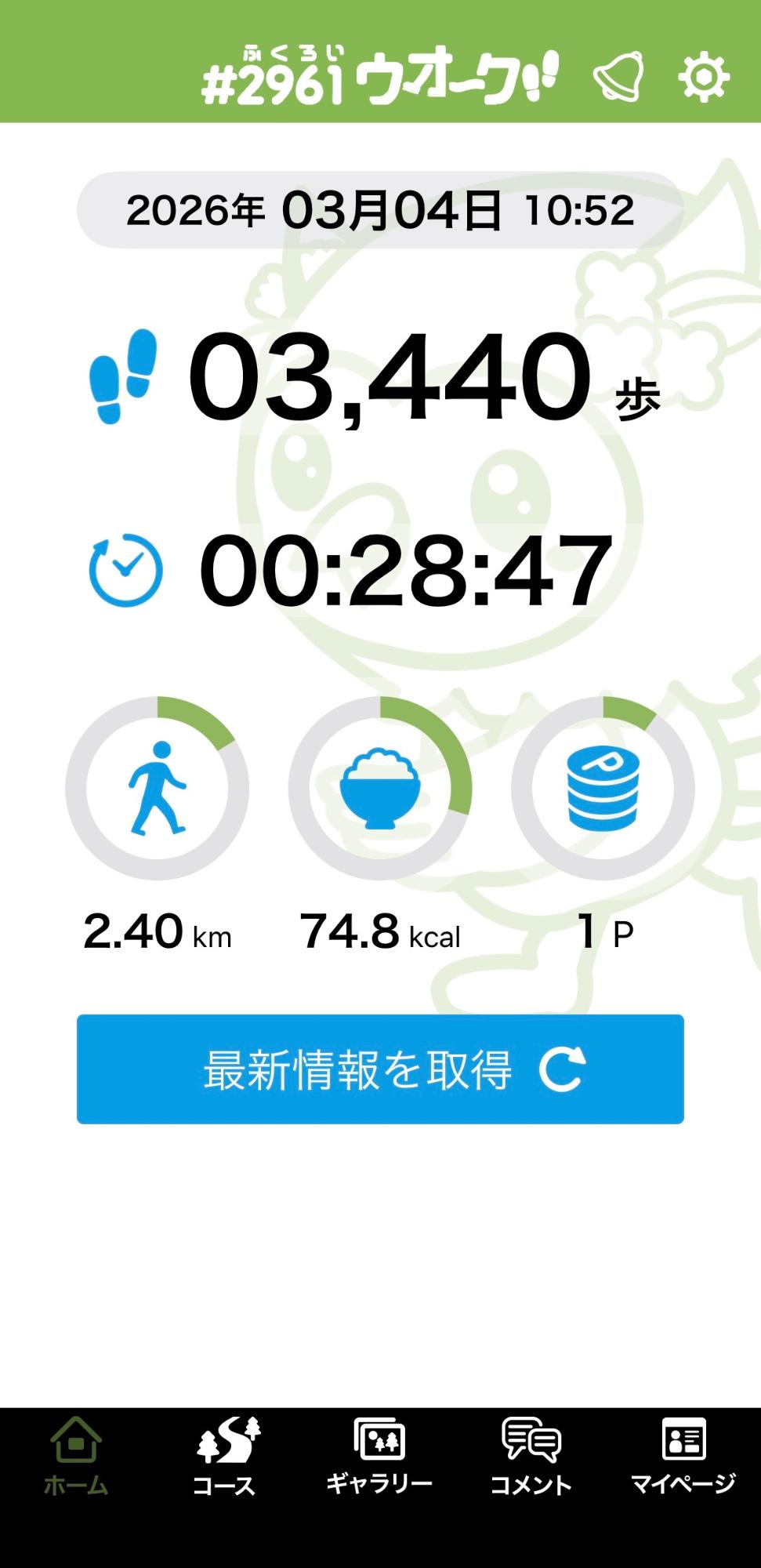Go to the ギャラリー tab

(x=379, y=1457)
